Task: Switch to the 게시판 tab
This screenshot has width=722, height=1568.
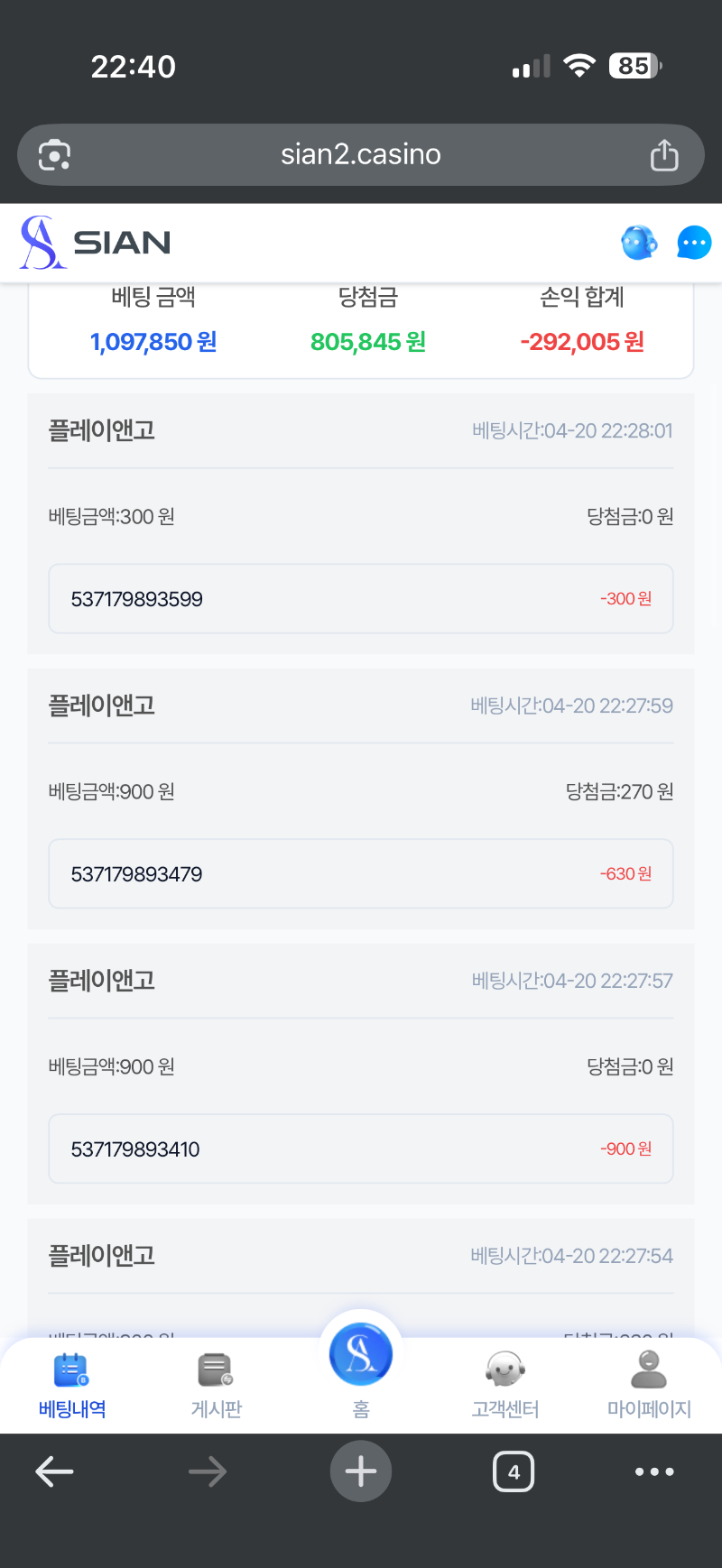Action: 217,1385
